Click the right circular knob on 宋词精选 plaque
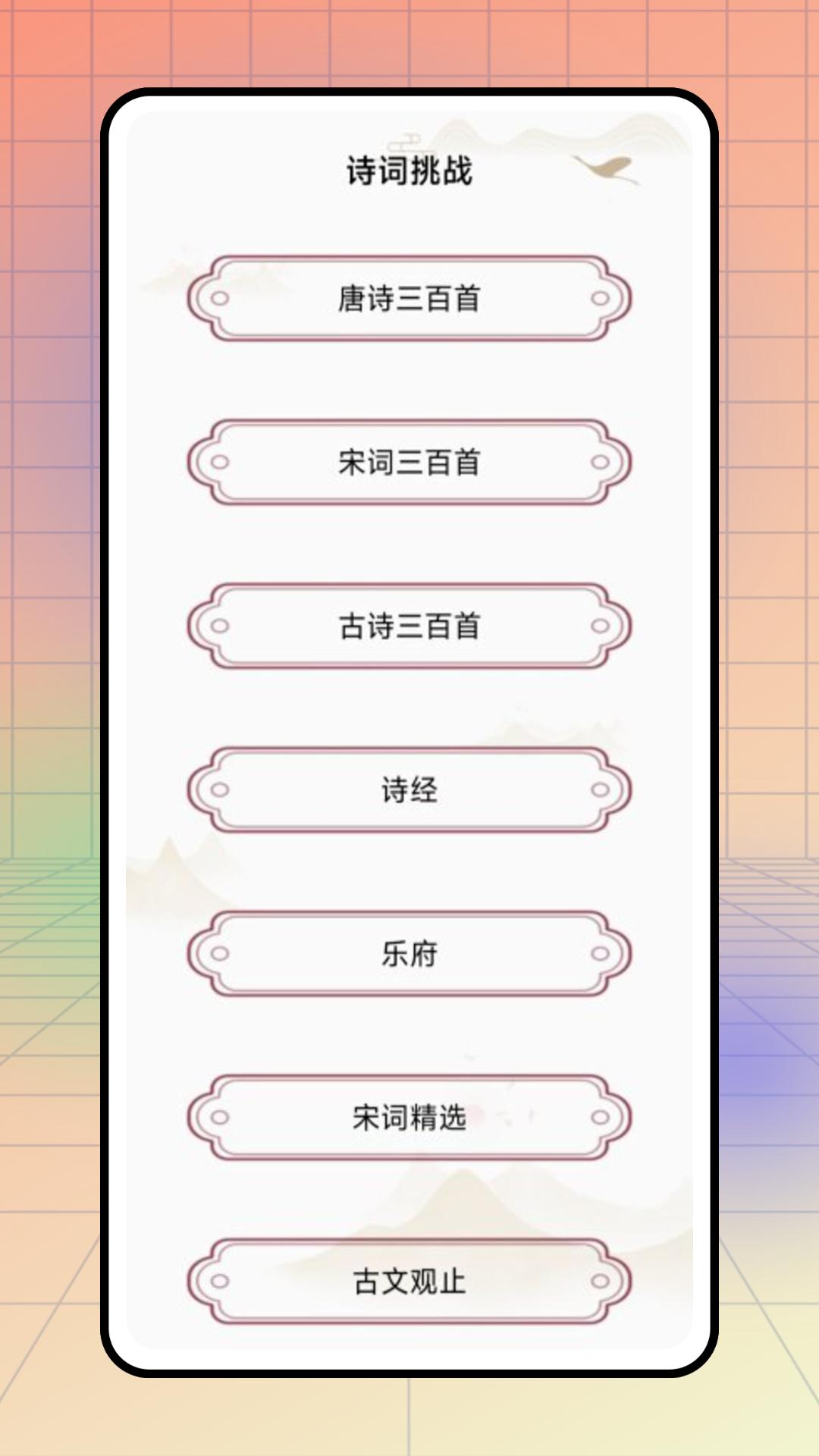 click(599, 1116)
